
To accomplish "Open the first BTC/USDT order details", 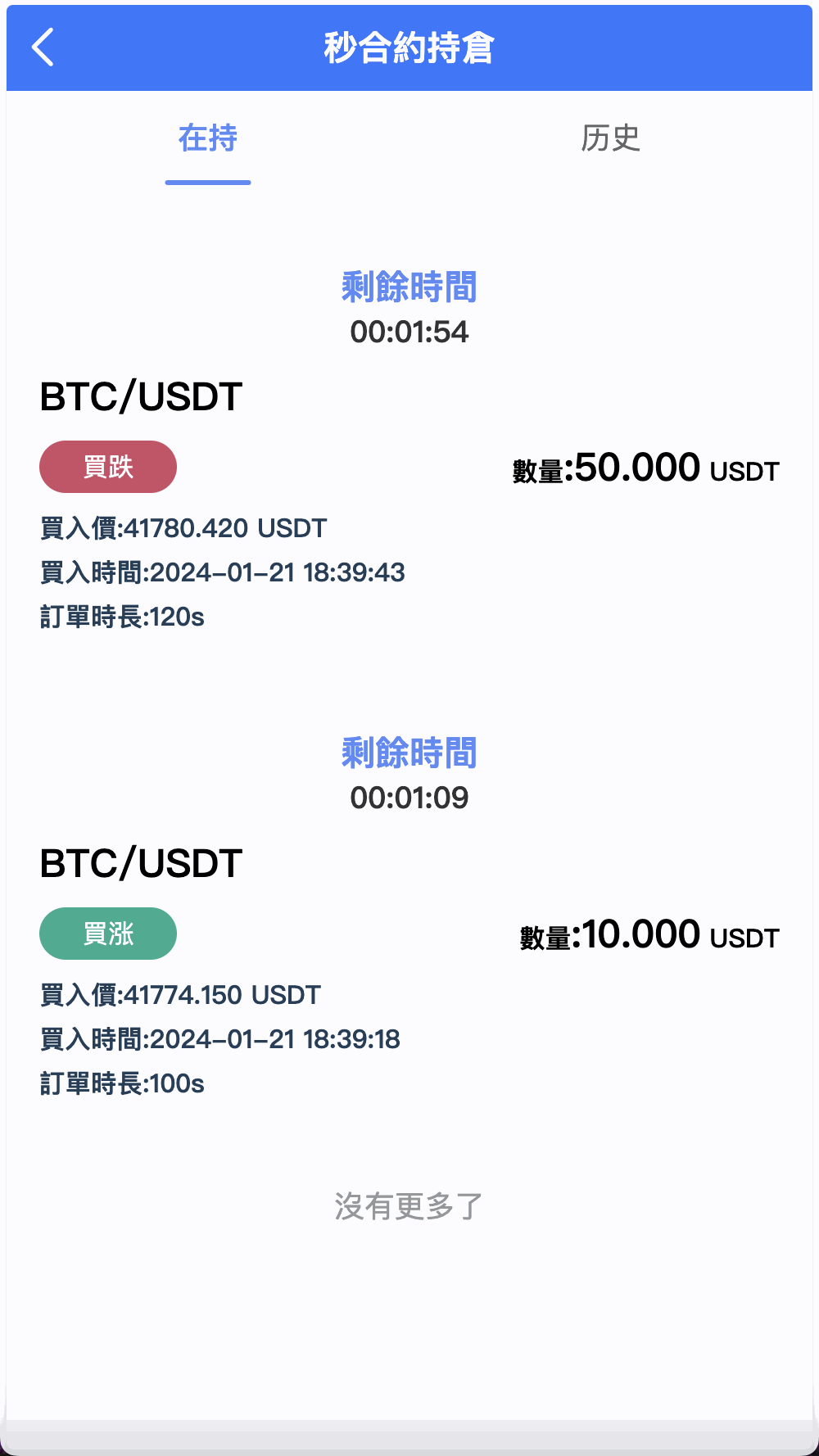I will pyautogui.click(x=141, y=396).
